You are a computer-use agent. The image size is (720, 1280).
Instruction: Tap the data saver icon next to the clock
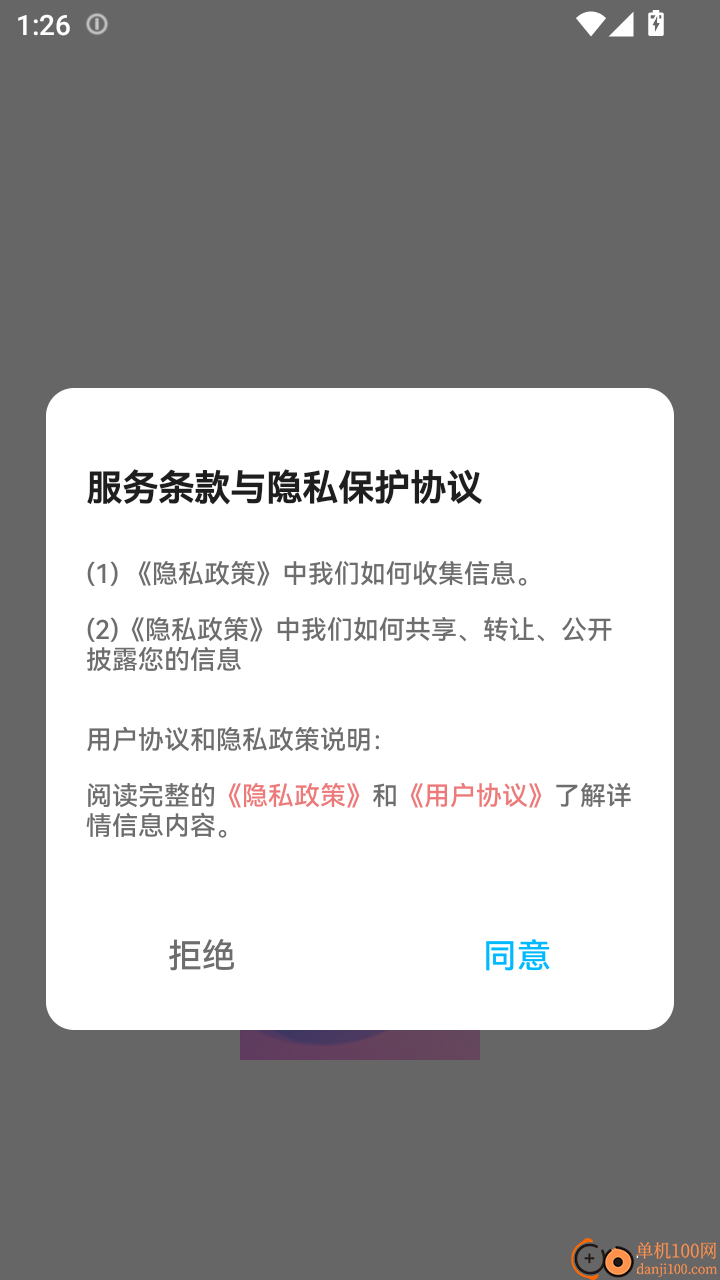[x=97, y=25]
